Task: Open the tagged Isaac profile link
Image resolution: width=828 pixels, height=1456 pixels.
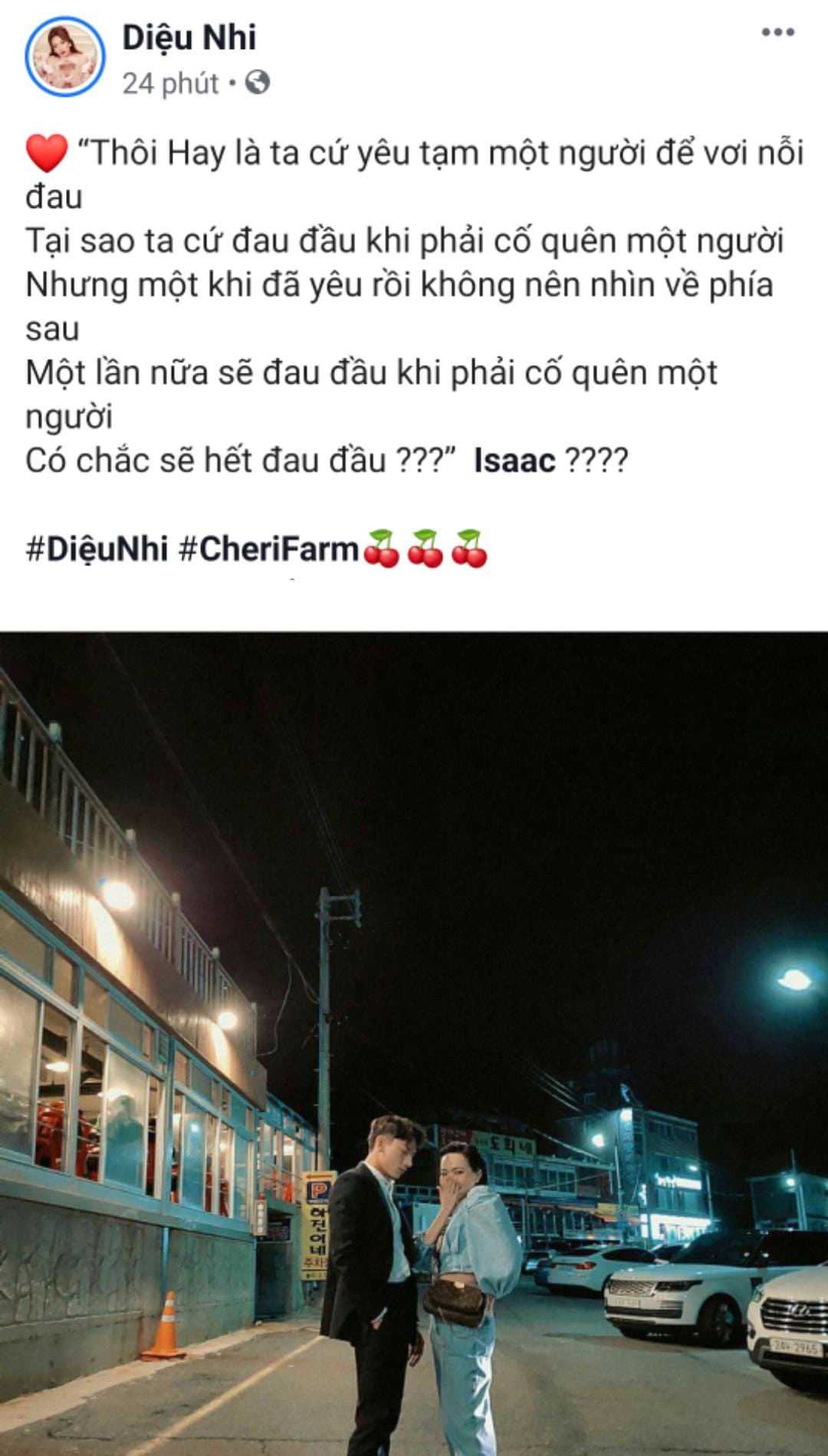Action: click(x=514, y=461)
